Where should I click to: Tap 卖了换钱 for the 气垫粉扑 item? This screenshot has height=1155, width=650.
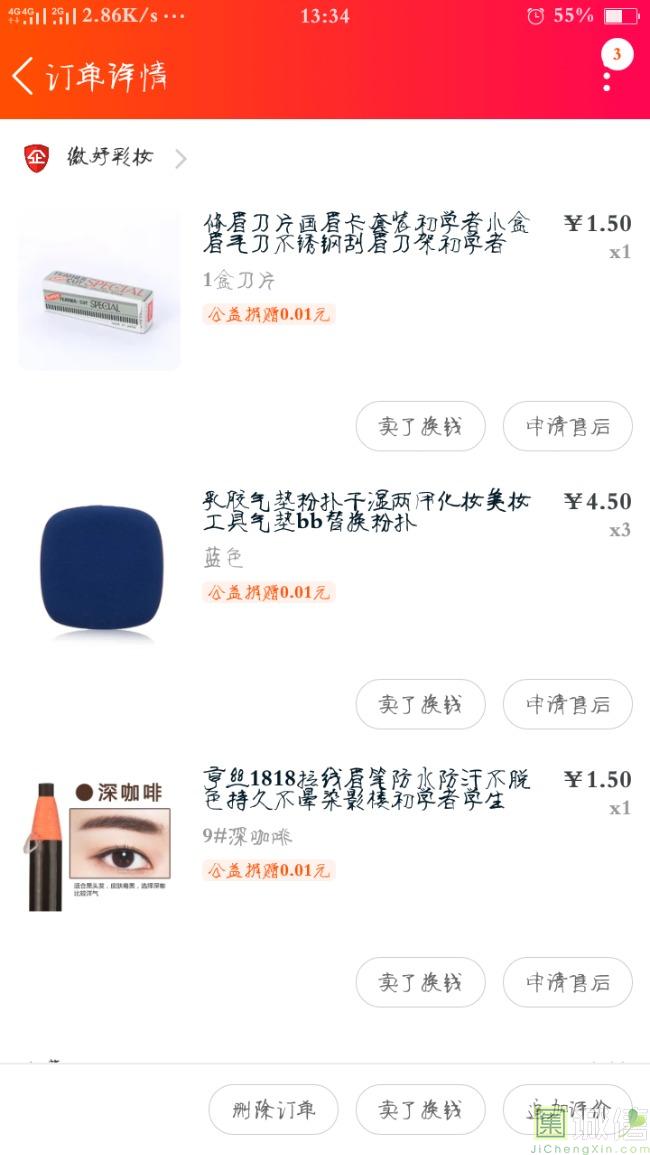tap(420, 705)
